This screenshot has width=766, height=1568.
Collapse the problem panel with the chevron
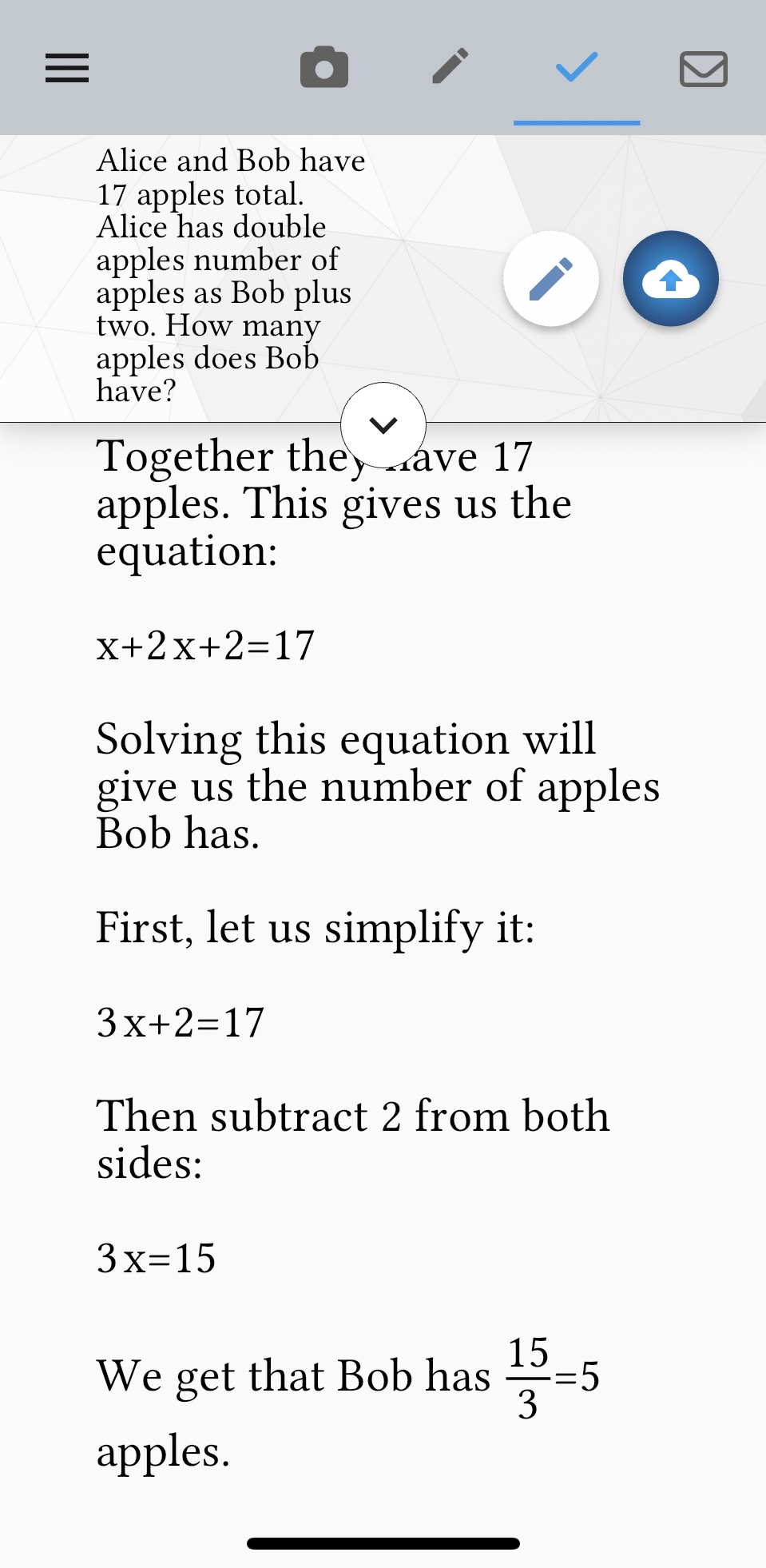pos(383,425)
